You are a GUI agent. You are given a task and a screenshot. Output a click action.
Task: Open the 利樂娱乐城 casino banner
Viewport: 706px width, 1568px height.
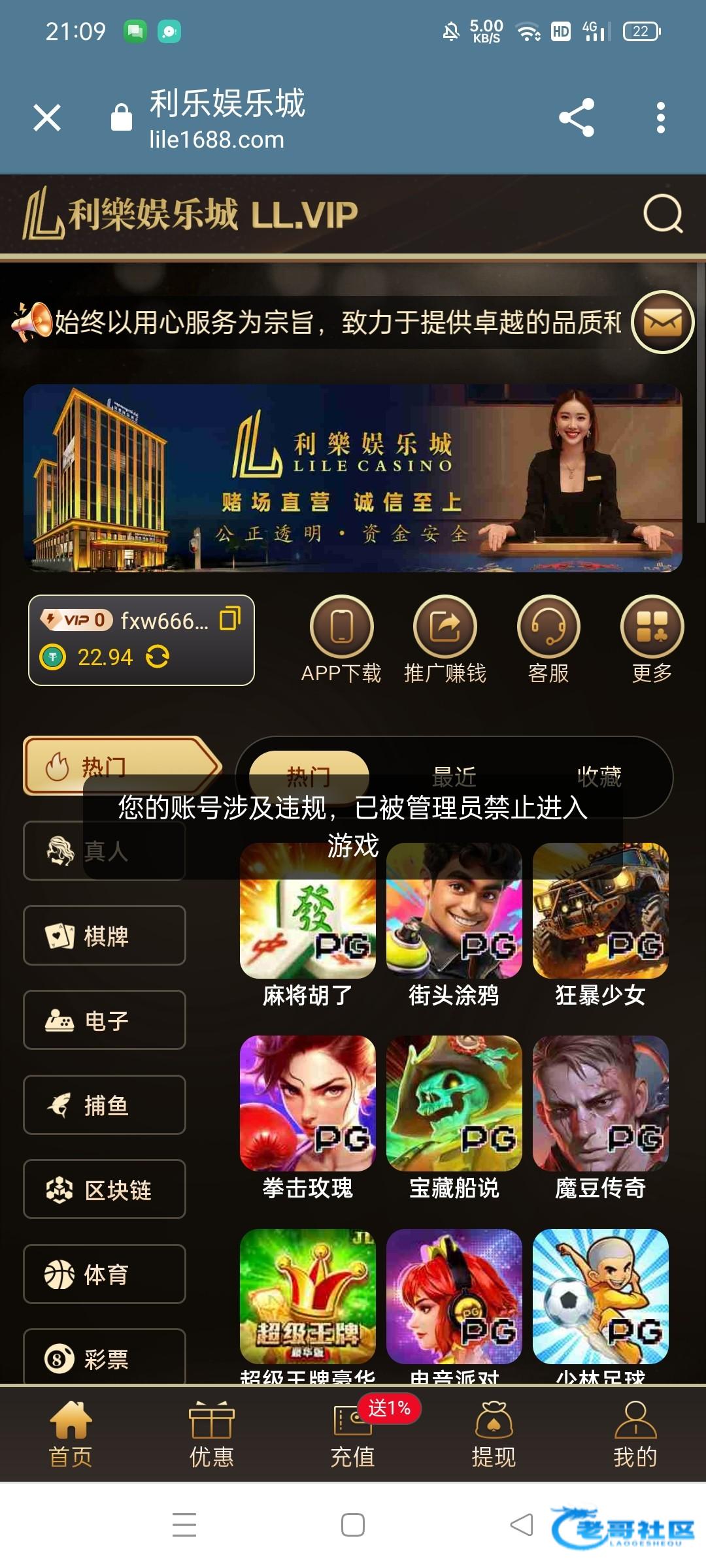353,478
